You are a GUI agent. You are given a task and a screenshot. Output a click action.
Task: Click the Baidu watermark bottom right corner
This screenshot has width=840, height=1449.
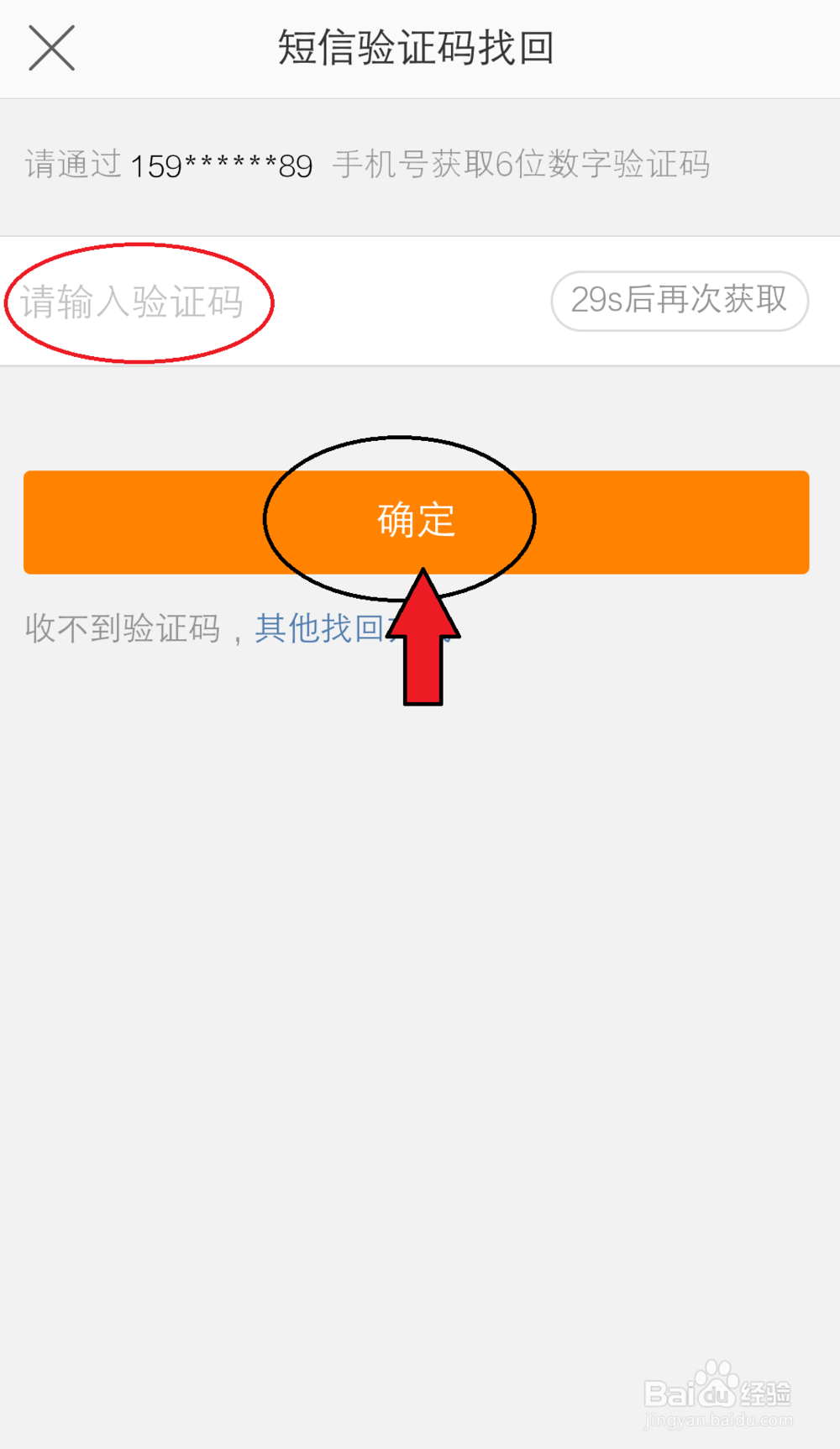point(718,1394)
